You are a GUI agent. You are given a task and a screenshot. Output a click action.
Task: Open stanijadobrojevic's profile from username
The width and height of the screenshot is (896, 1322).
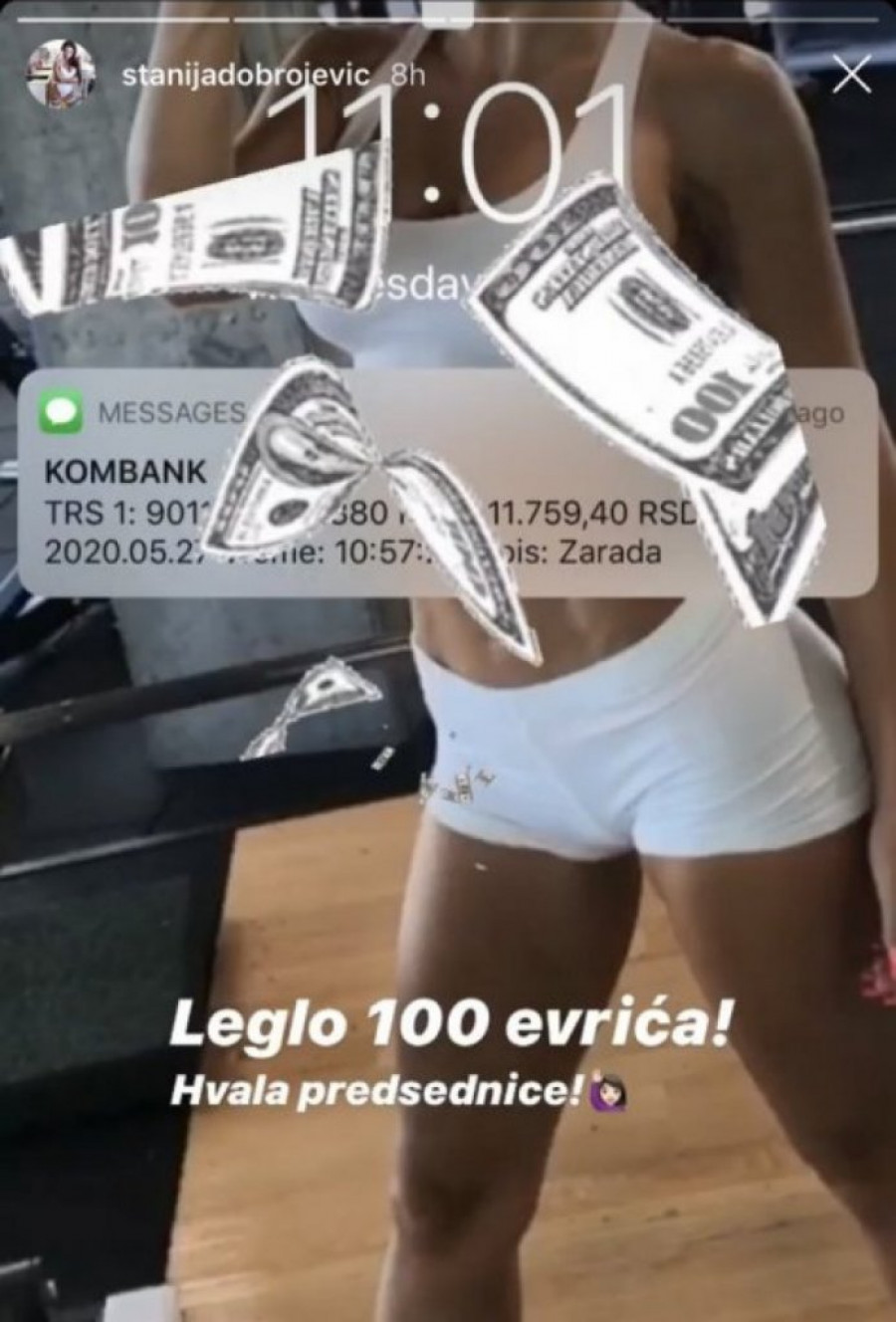click(245, 77)
